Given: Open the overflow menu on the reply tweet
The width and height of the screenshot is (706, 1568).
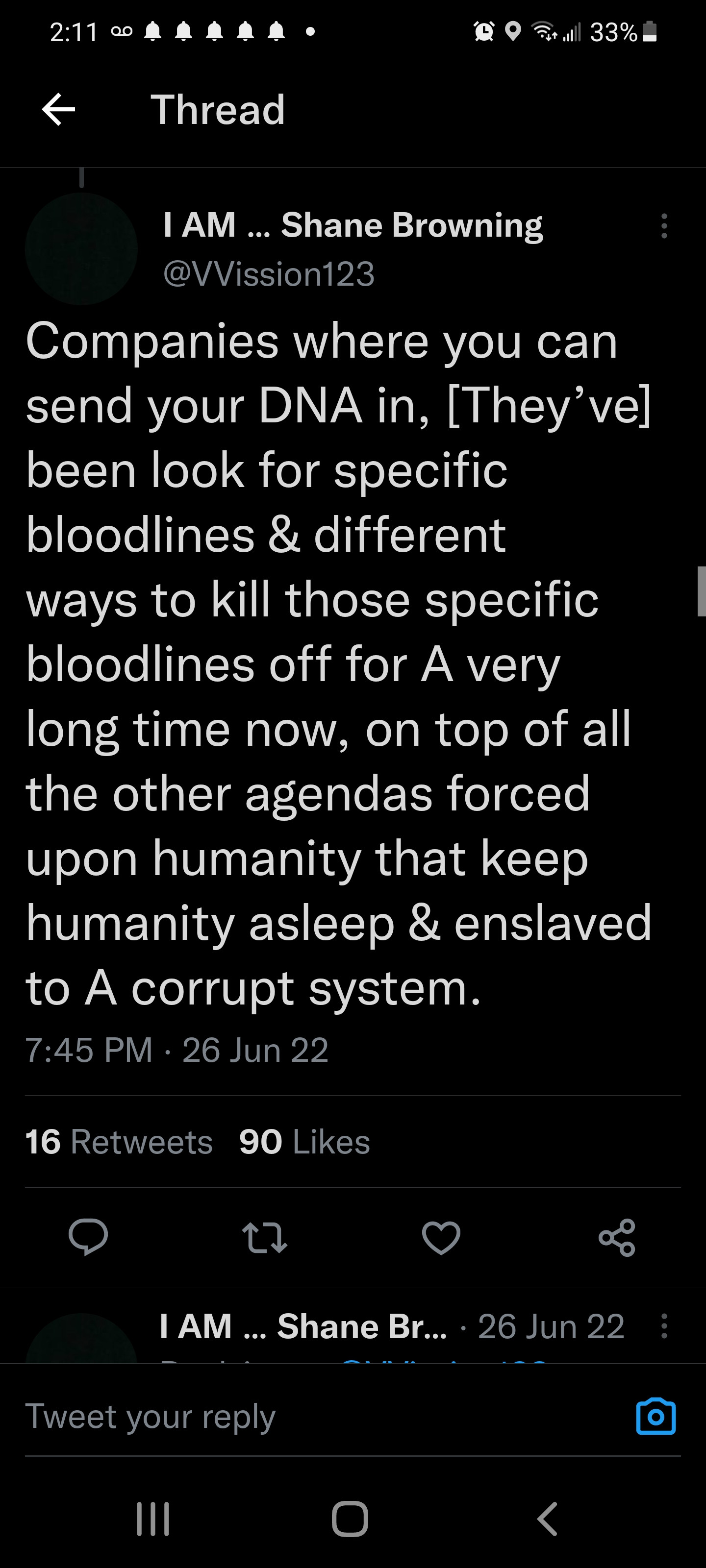Looking at the screenshot, I should tap(664, 1326).
